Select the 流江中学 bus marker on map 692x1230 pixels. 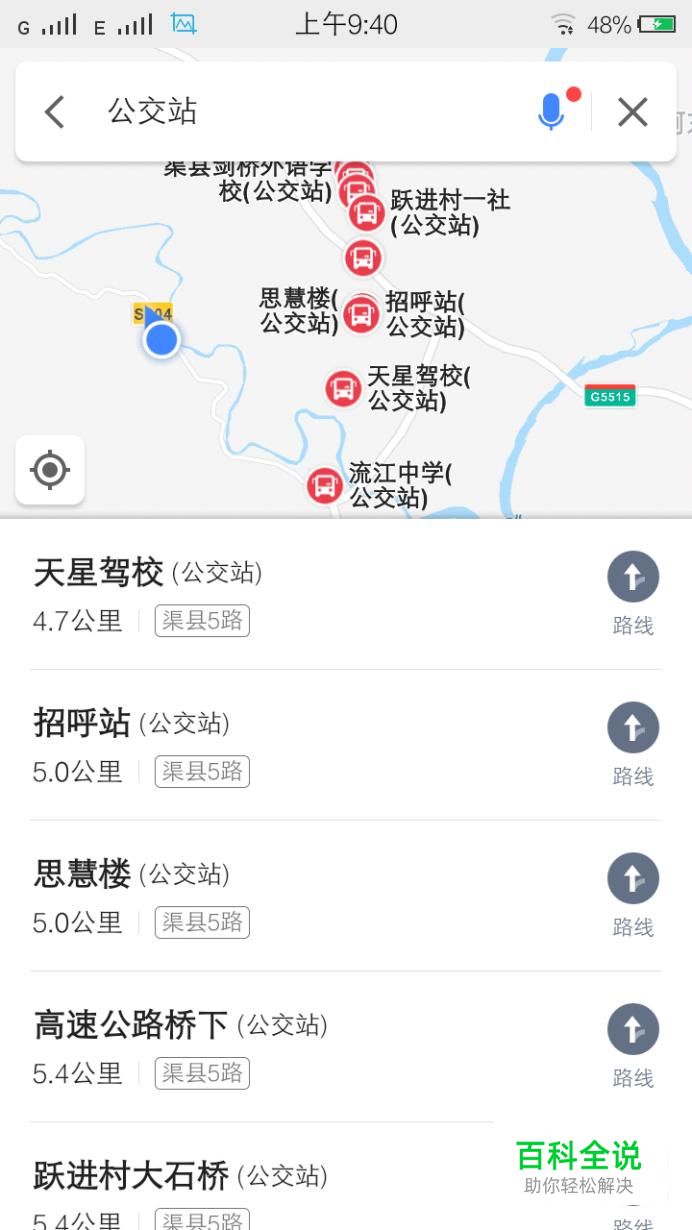click(x=324, y=486)
